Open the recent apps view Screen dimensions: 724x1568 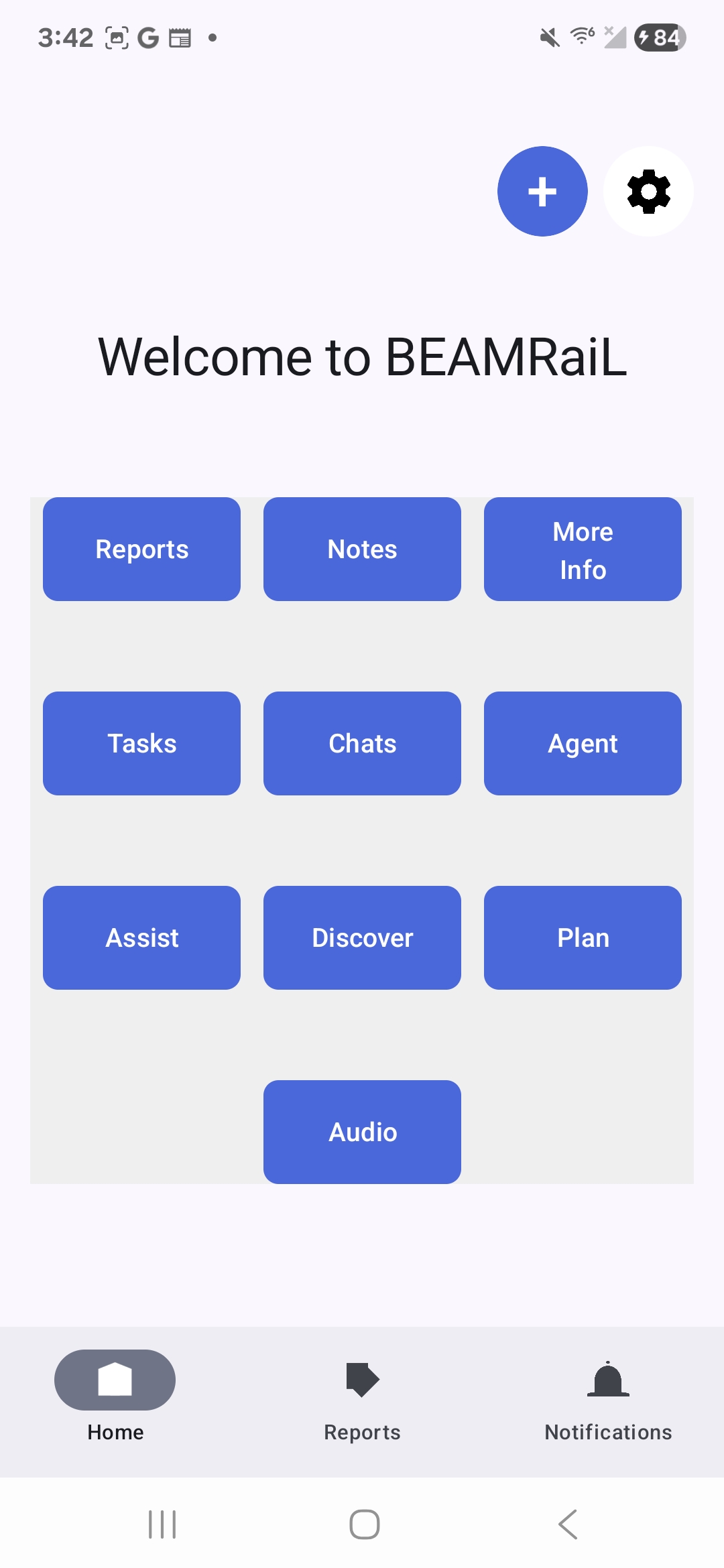(x=162, y=1524)
